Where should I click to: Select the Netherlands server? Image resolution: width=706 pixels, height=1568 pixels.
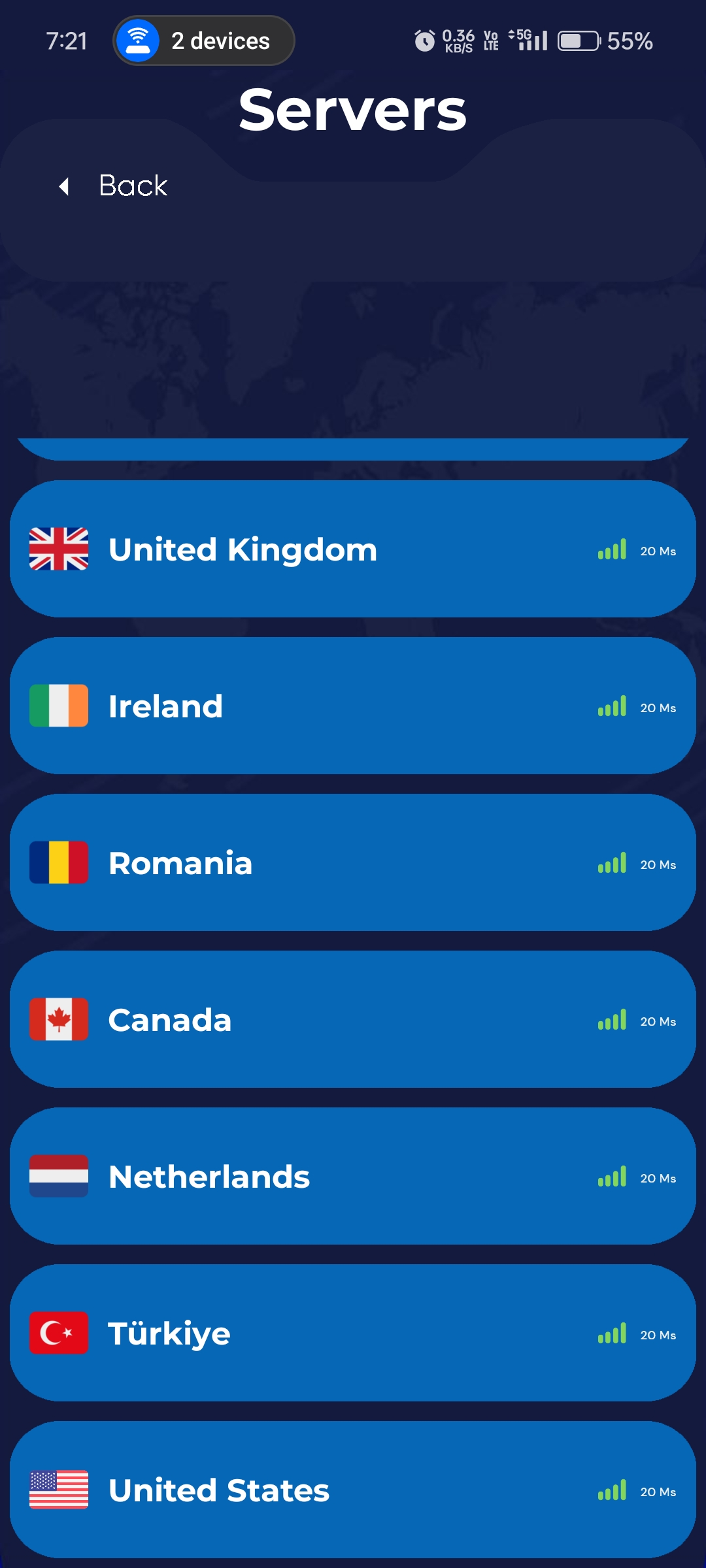point(353,1176)
